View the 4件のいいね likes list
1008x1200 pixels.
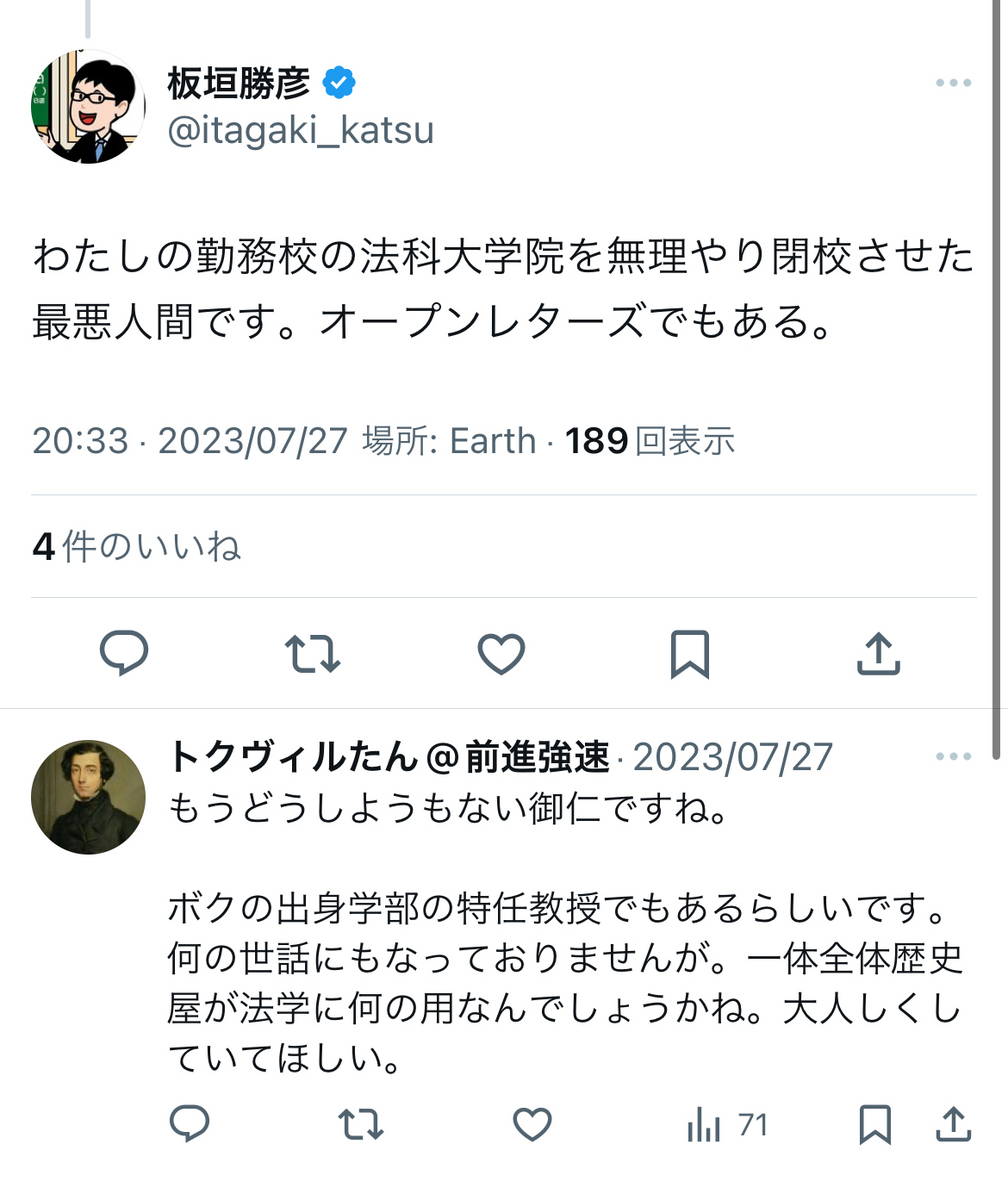click(137, 547)
